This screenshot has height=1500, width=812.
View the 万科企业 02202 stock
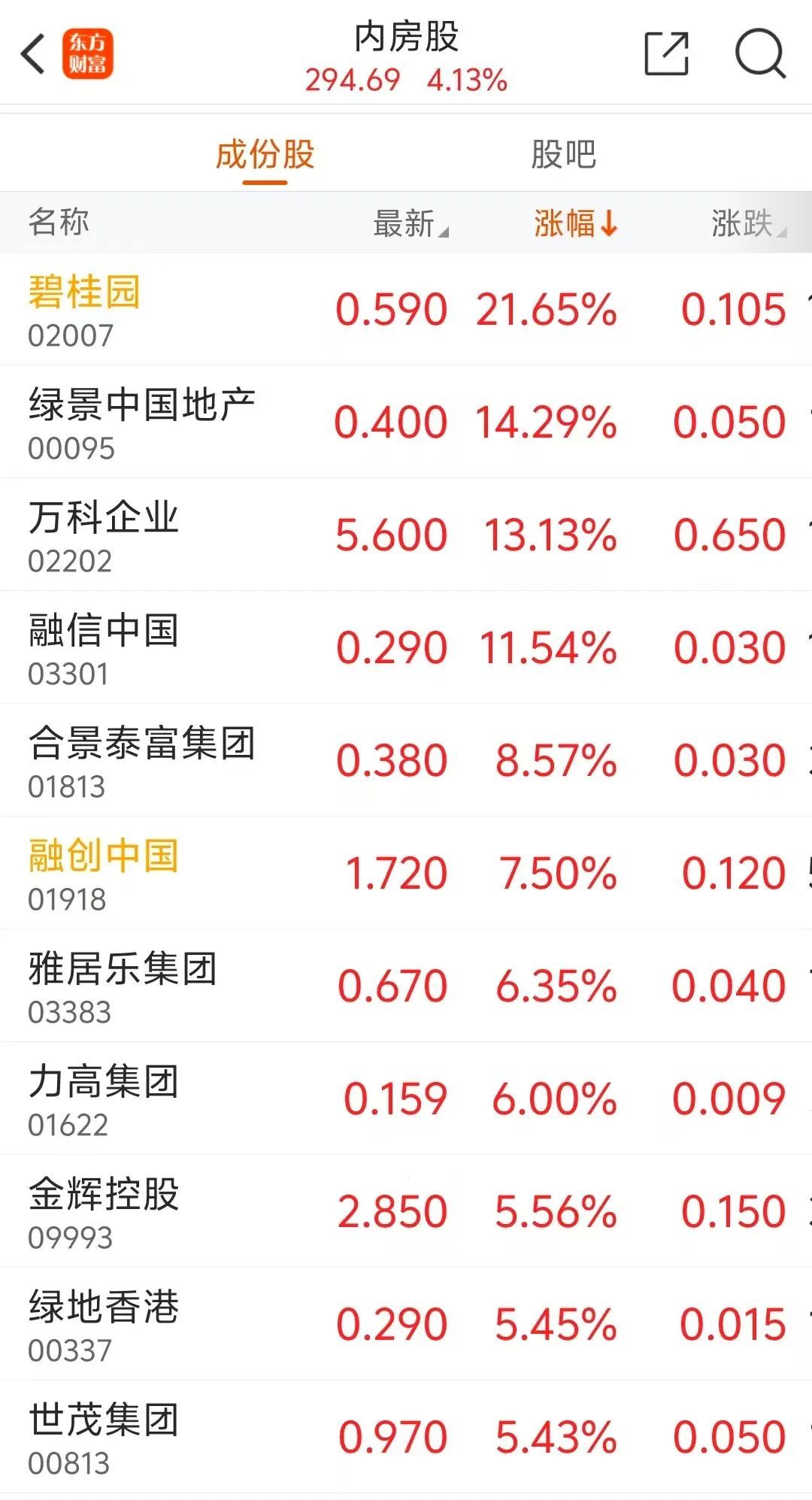tap(406, 535)
